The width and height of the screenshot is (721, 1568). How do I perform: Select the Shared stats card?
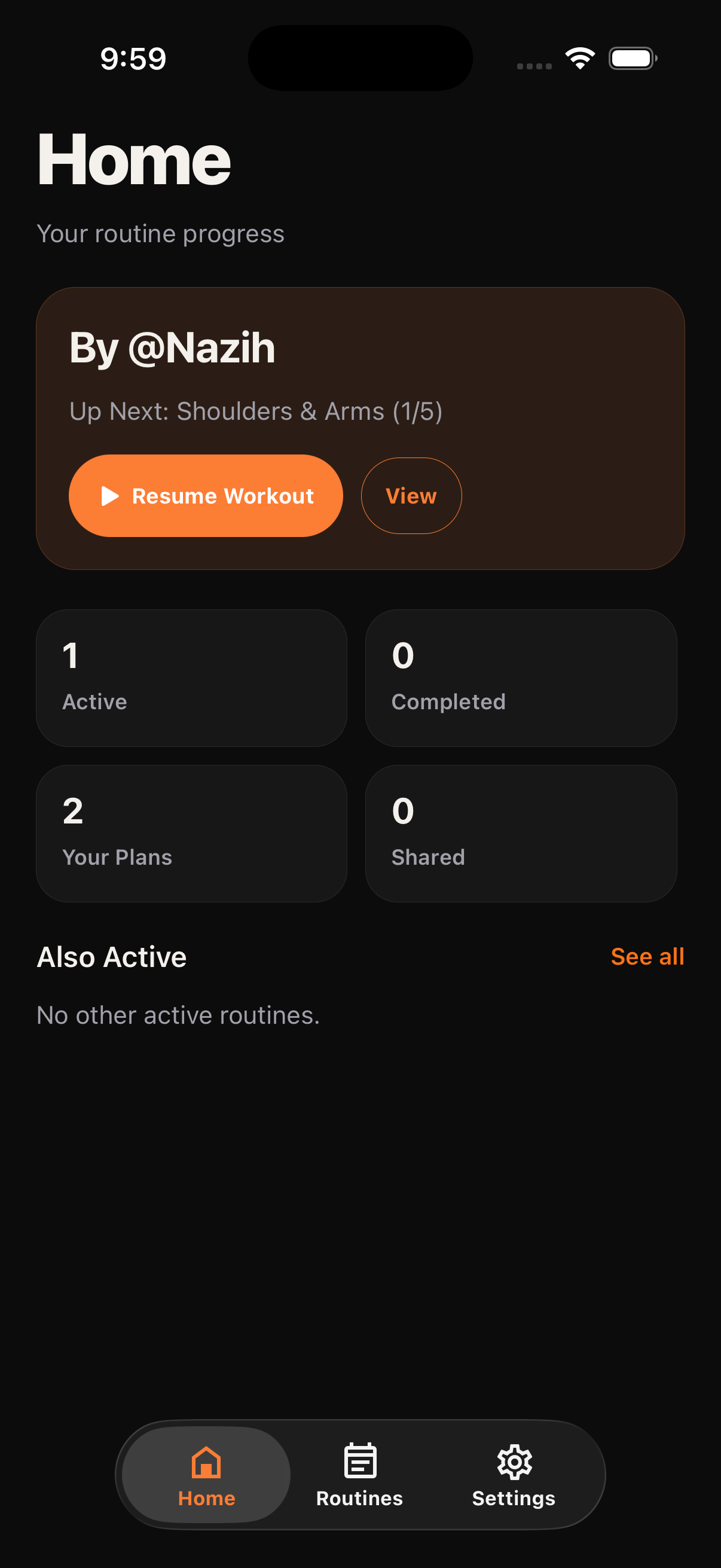[x=521, y=832]
